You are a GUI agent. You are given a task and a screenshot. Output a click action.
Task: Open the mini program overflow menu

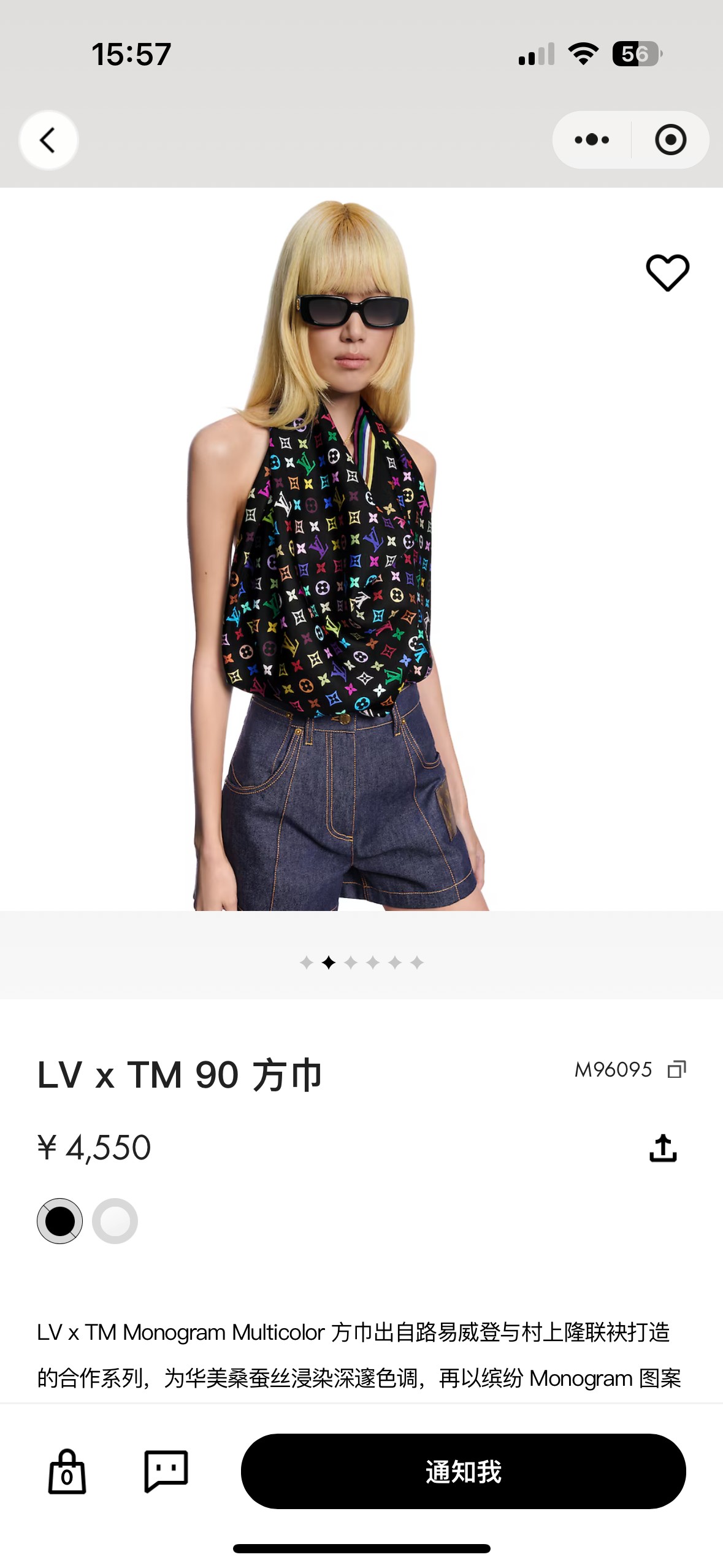click(592, 140)
